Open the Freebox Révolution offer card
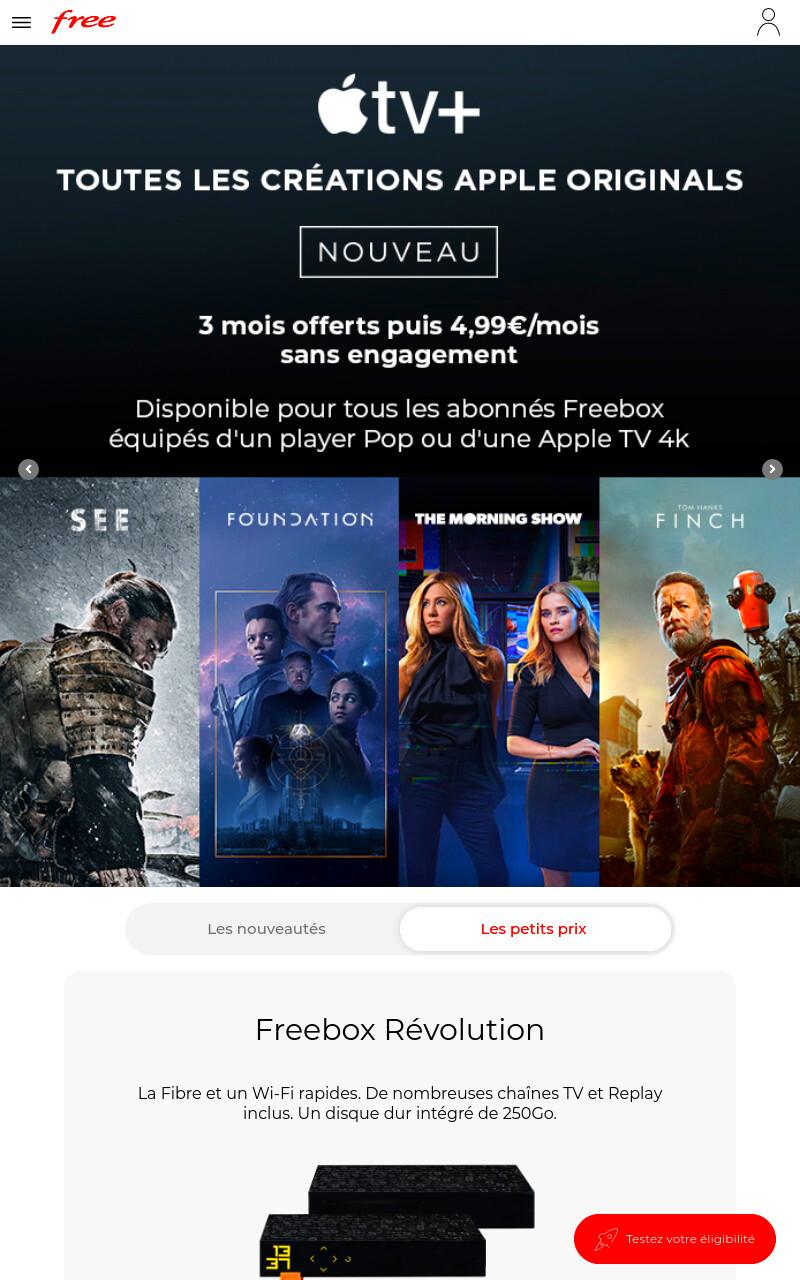The width and height of the screenshot is (800, 1280). point(400,1125)
